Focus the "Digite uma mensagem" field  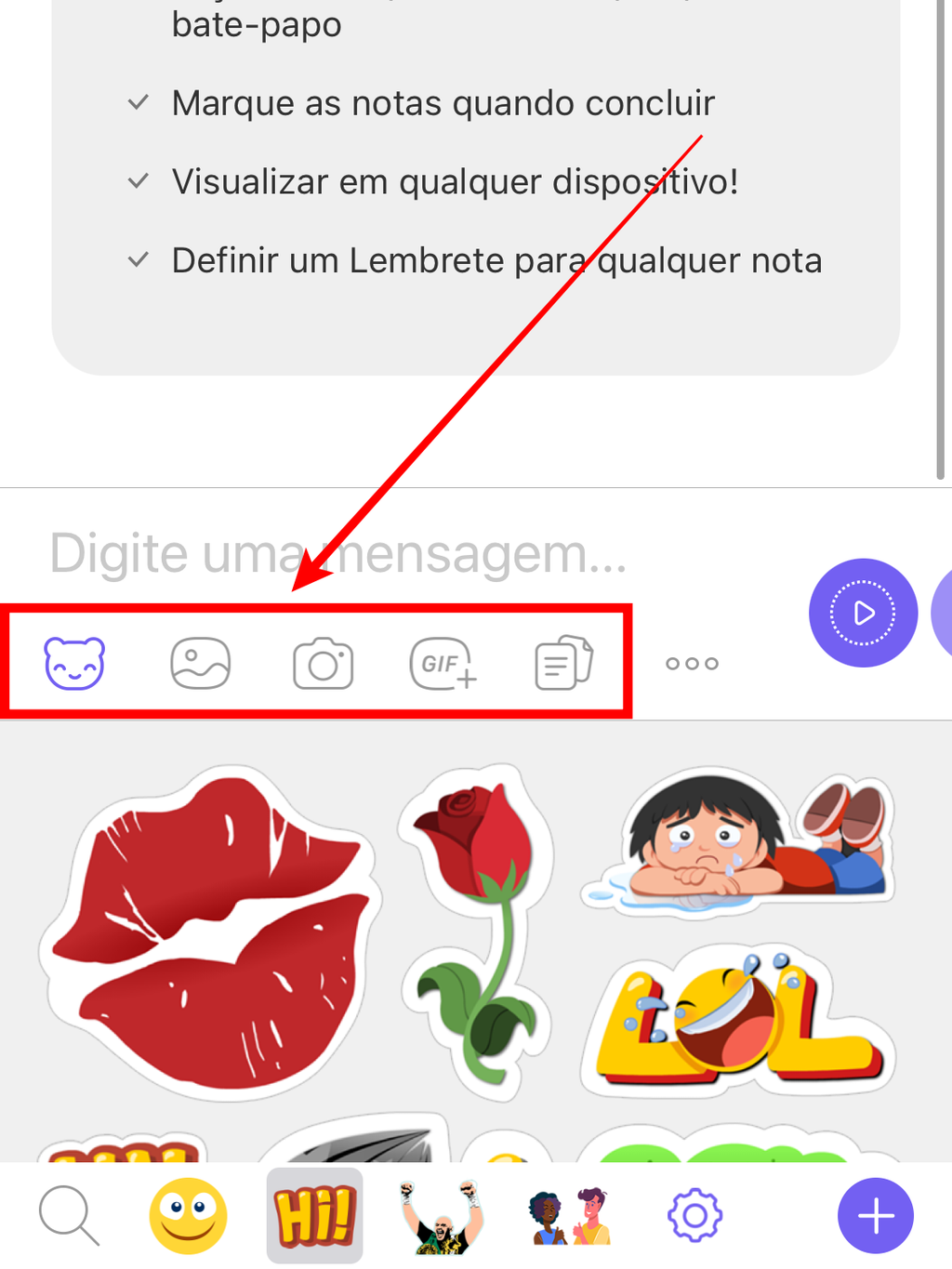[x=372, y=553]
